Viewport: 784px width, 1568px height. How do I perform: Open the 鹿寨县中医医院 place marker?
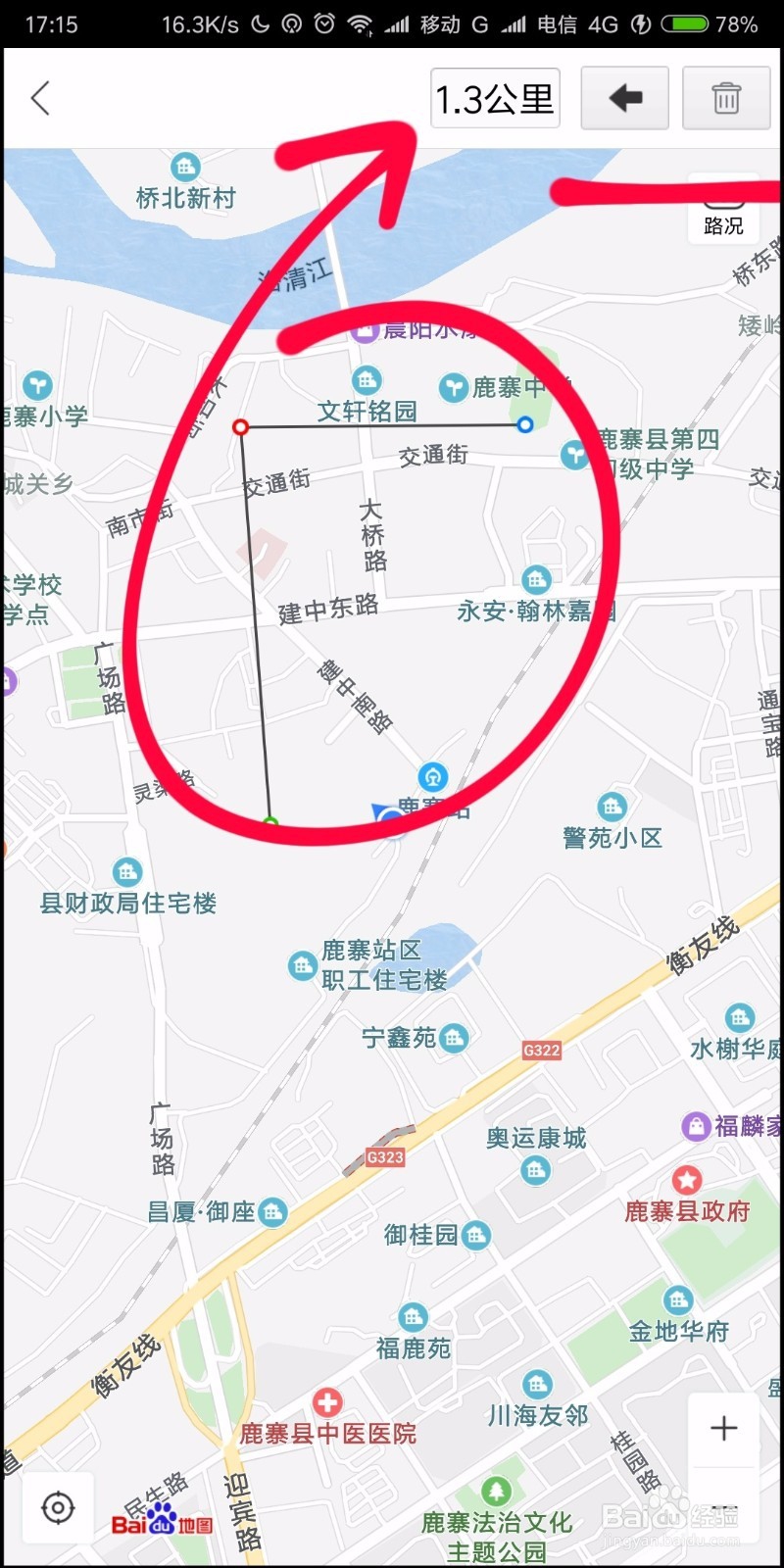[x=327, y=1403]
